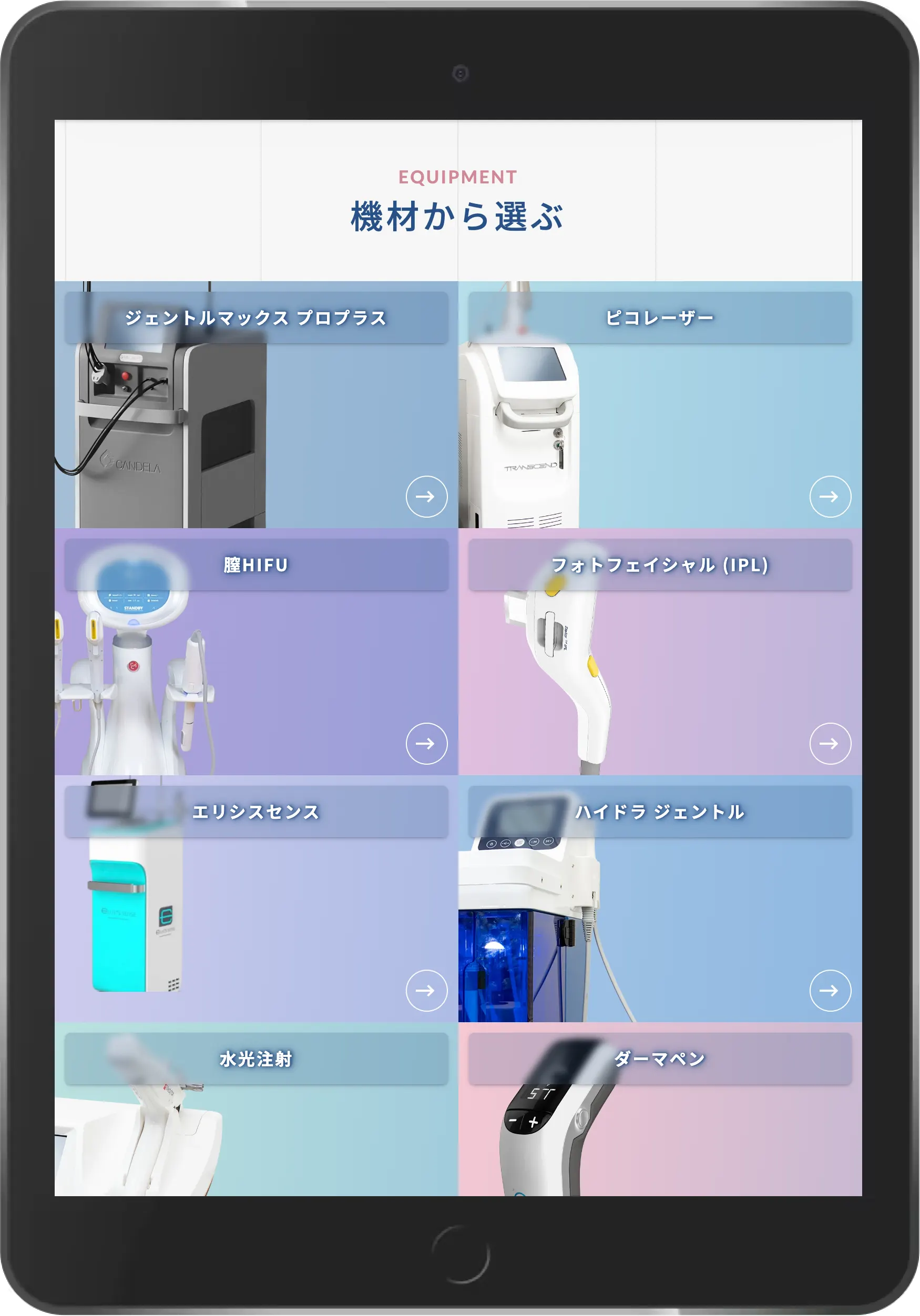Screen dimensions: 920x1316
Task: Choose the 水光注射 equipment card
Action: tap(256, 1112)
